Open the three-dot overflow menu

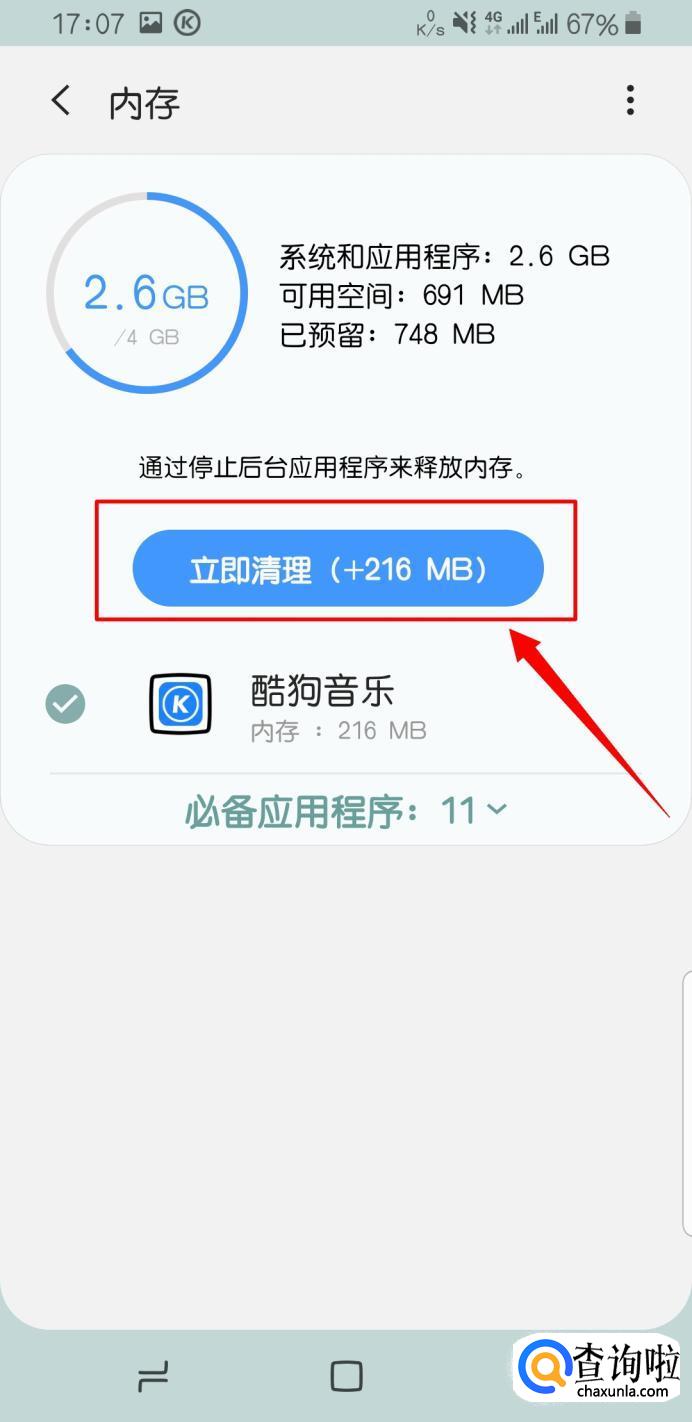click(629, 100)
